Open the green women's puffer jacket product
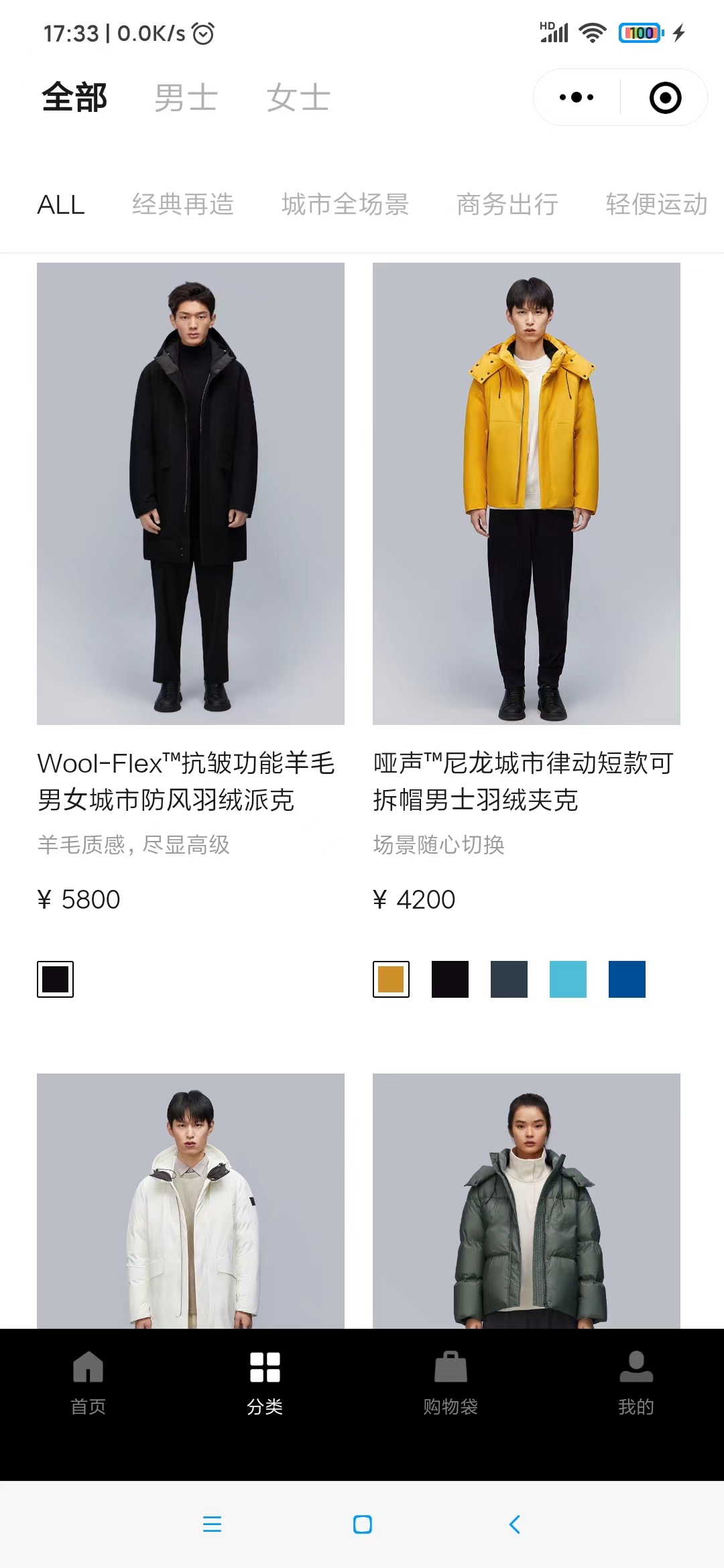This screenshot has height=1568, width=724. (526, 1201)
